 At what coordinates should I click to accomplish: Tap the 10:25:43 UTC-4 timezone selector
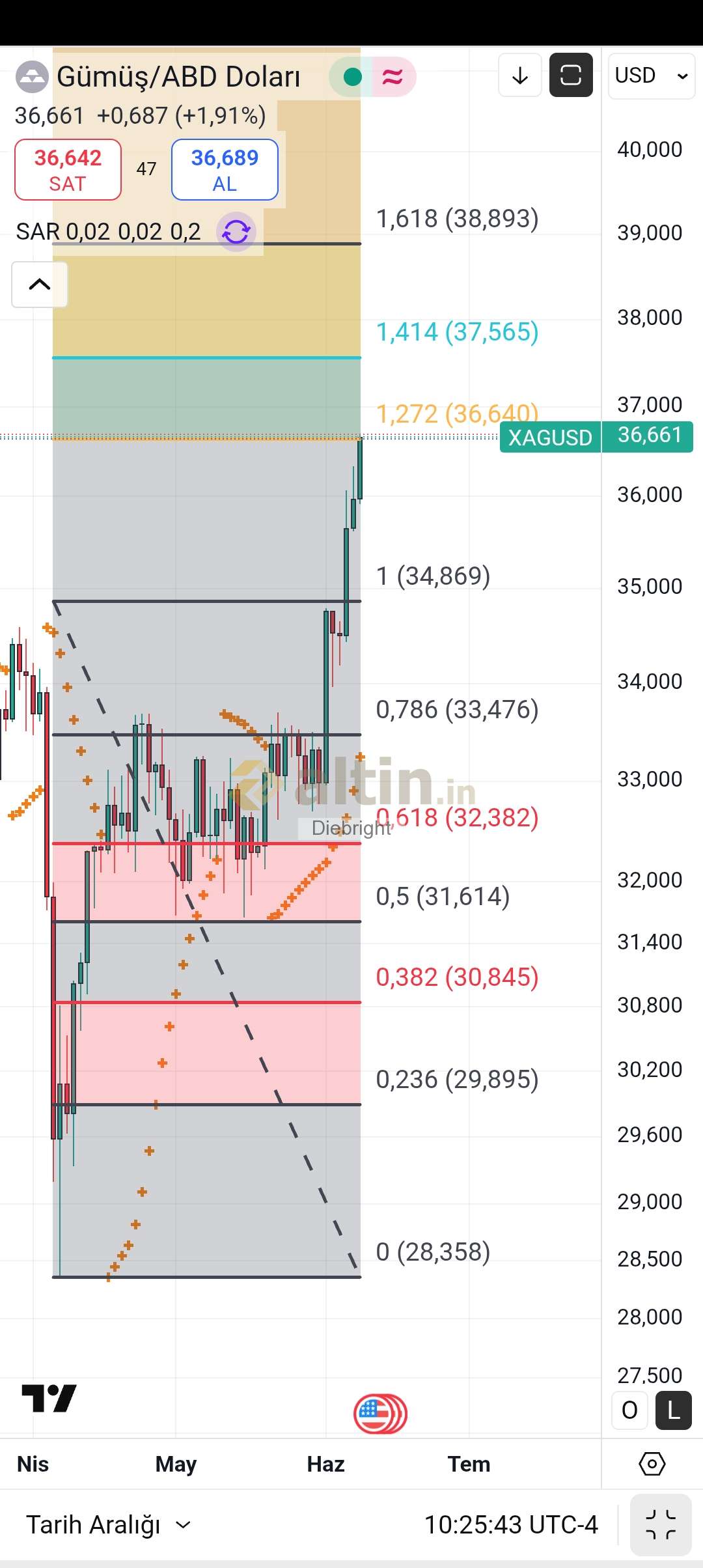(511, 1525)
